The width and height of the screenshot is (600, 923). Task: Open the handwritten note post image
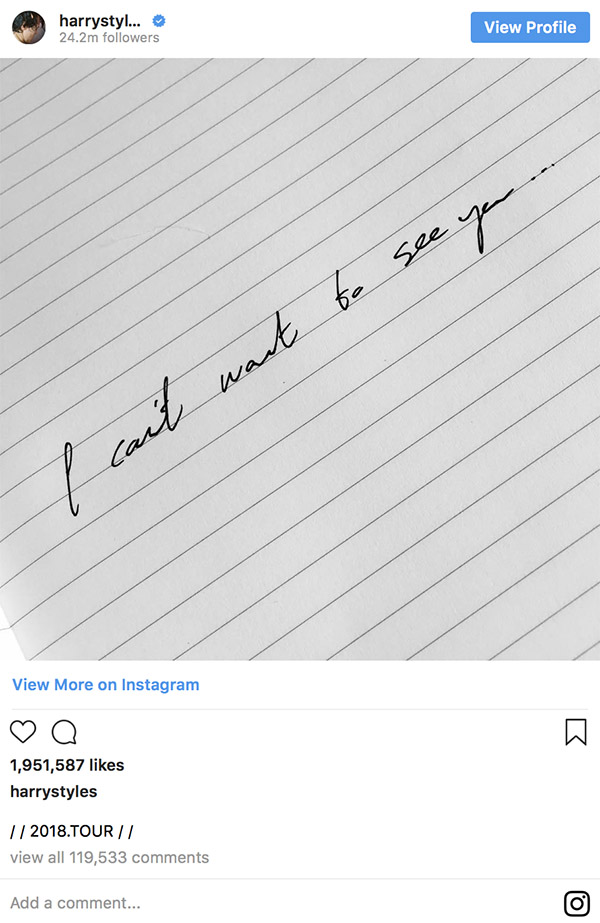tap(300, 358)
